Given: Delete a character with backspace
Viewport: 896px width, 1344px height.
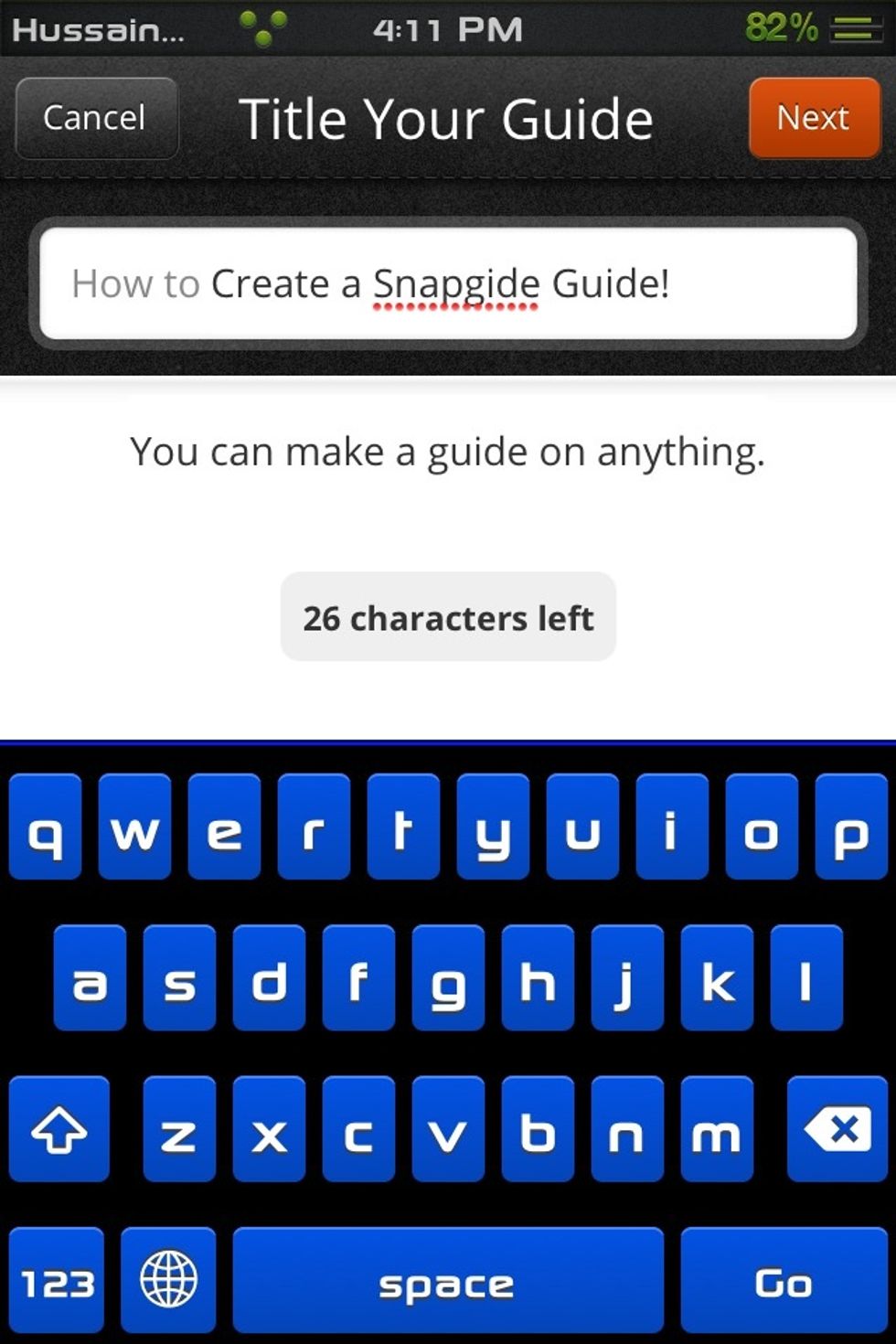Looking at the screenshot, I should (837, 1129).
